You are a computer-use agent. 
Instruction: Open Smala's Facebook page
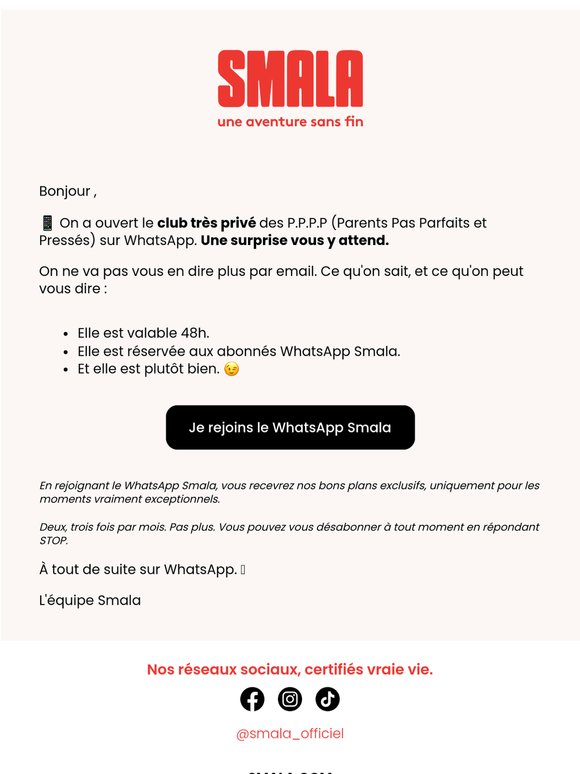pyautogui.click(x=252, y=699)
